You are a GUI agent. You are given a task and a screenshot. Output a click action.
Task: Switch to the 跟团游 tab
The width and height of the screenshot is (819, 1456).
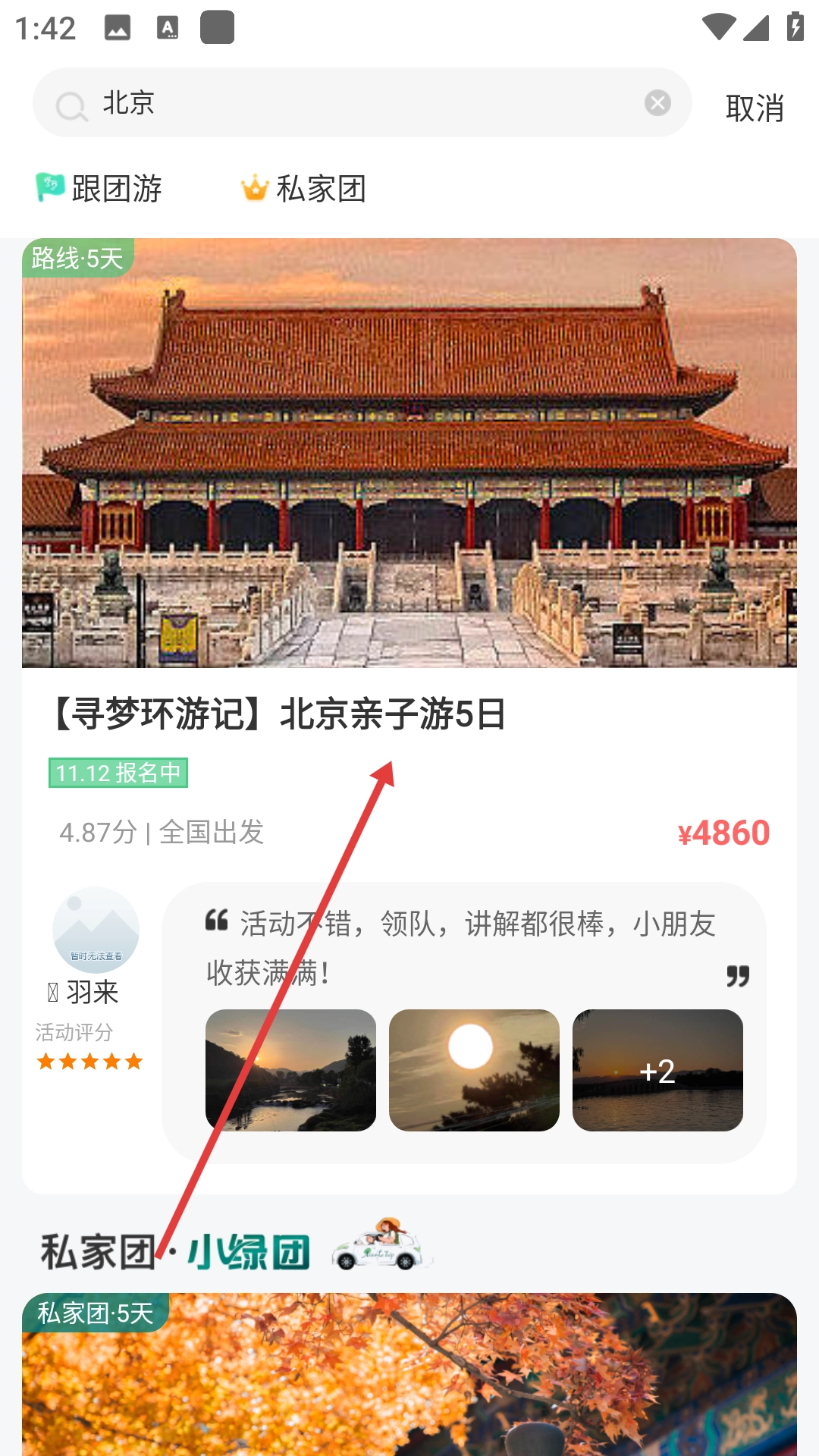[100, 189]
